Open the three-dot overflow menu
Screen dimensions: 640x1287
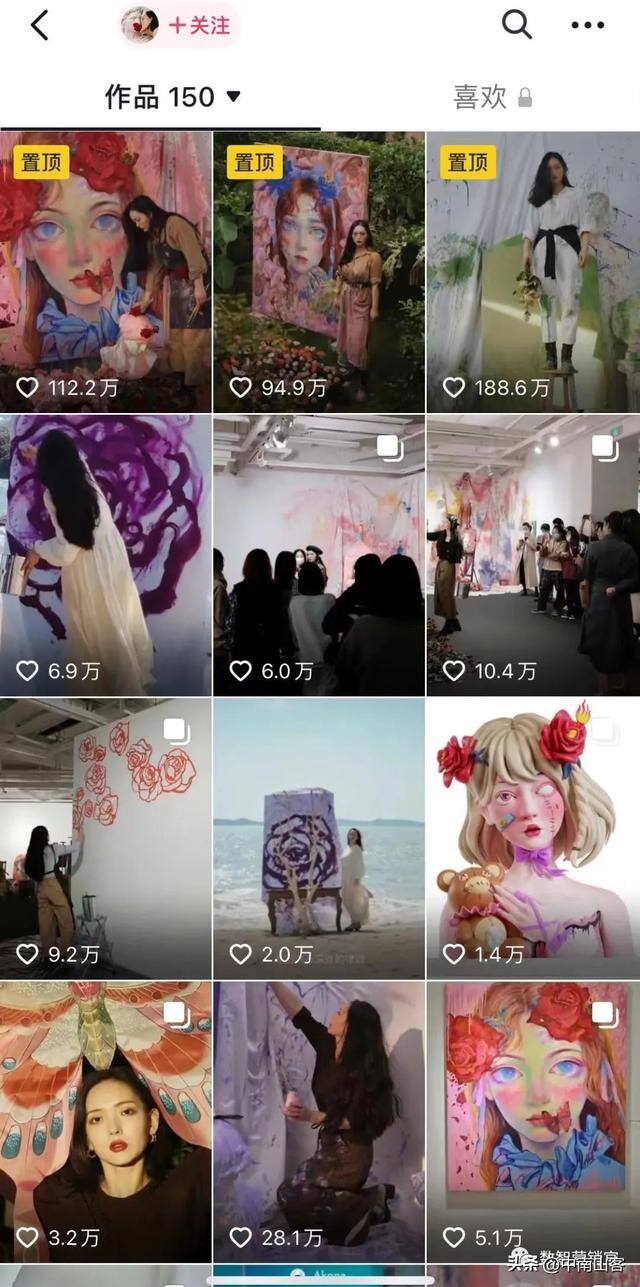click(588, 26)
